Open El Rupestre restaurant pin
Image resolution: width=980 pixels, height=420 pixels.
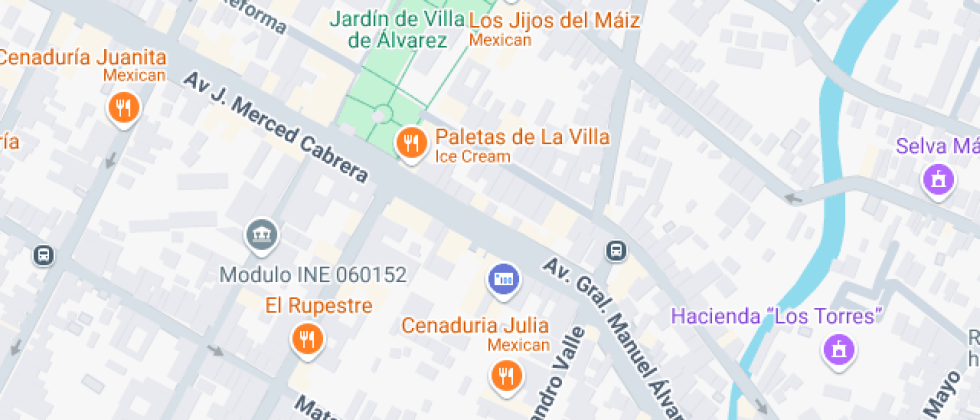coord(307,340)
